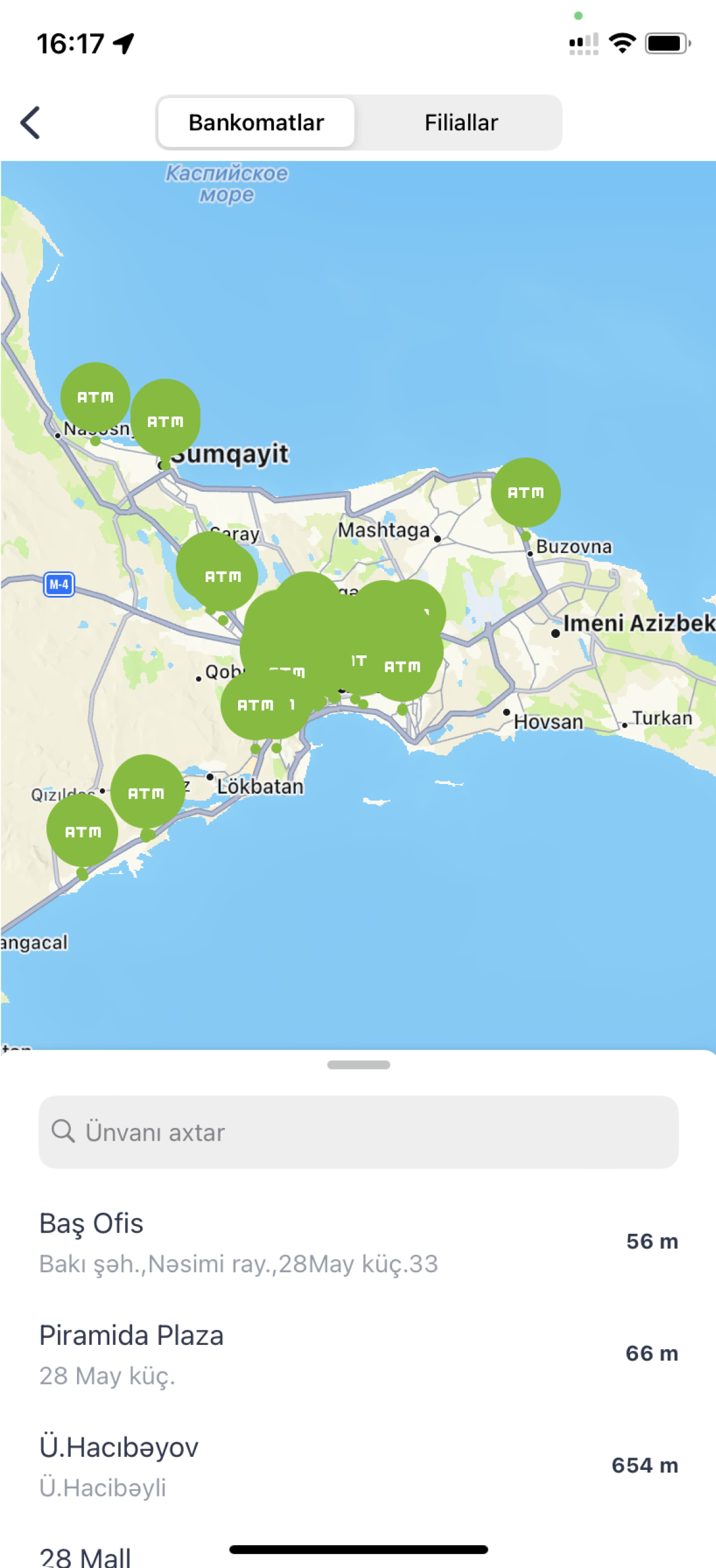The height and width of the screenshot is (1568, 716).
Task: Switch to the Filiallar tab
Action: (461, 122)
